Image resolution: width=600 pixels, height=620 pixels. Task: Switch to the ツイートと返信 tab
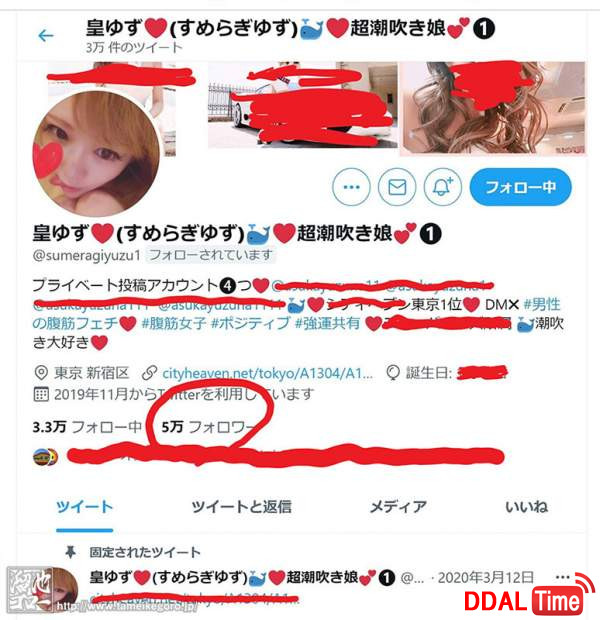[241, 506]
